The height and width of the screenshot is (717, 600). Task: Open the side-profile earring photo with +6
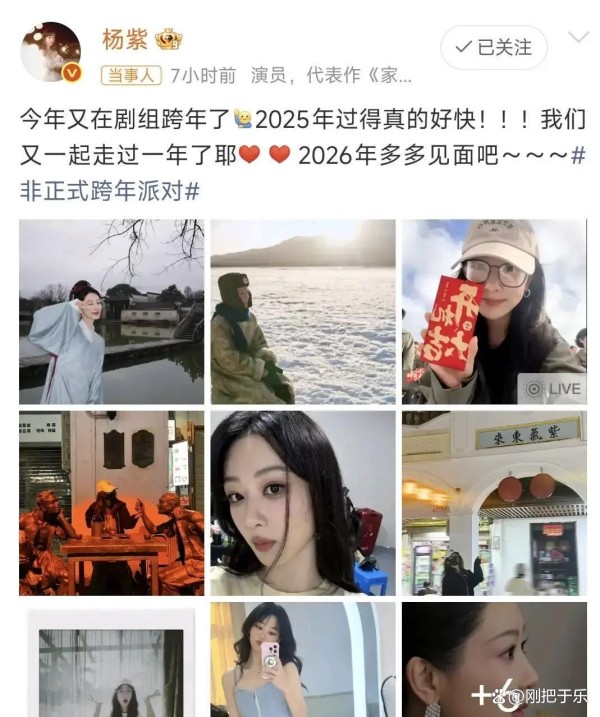coord(494,660)
